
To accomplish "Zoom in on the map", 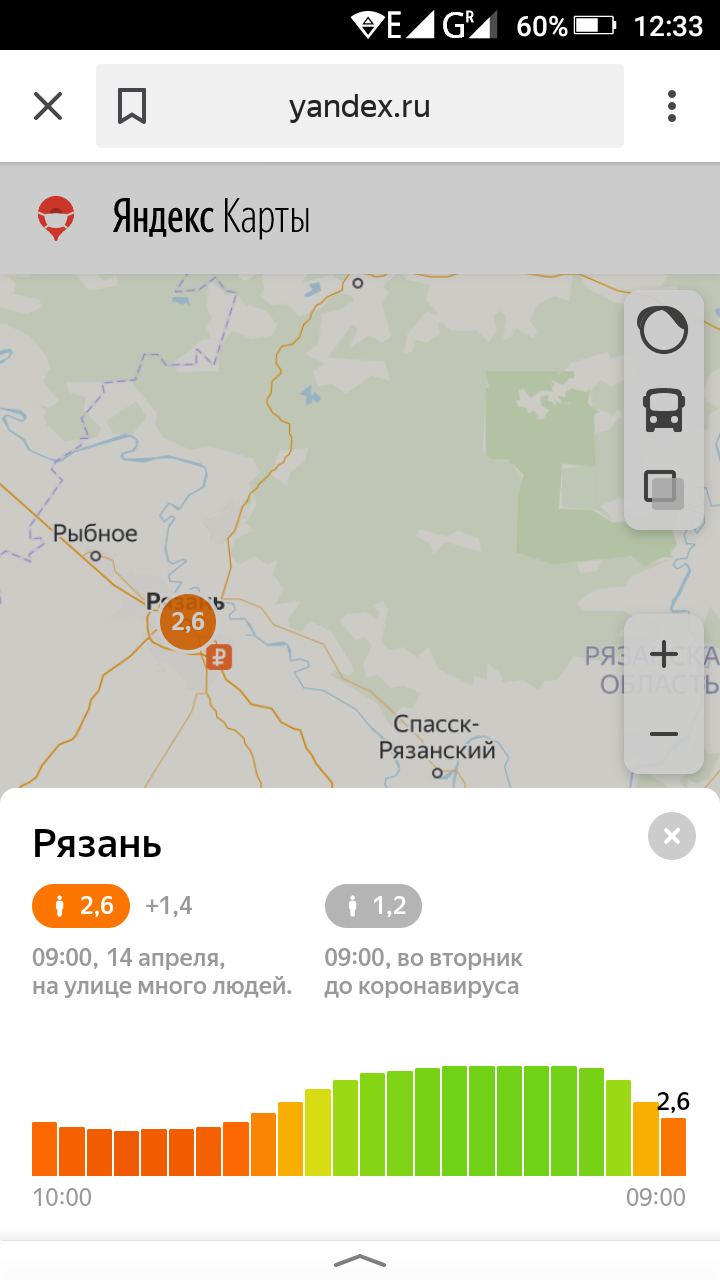I will [663, 655].
